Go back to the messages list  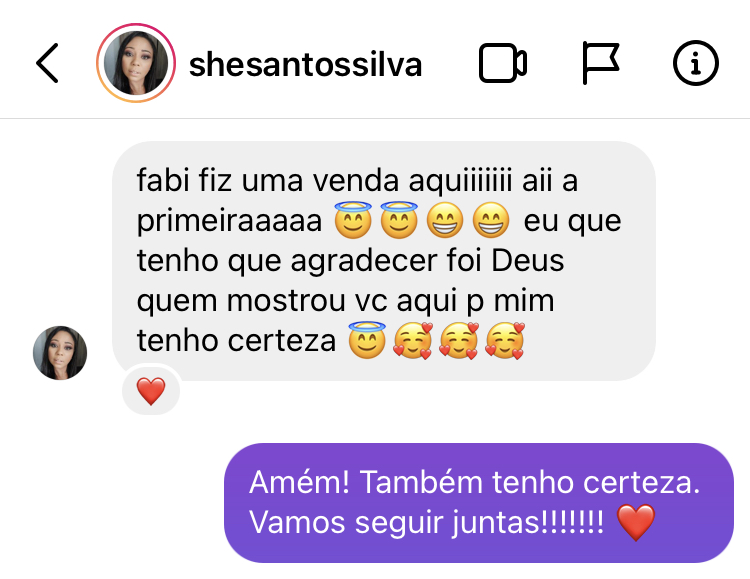47,64
